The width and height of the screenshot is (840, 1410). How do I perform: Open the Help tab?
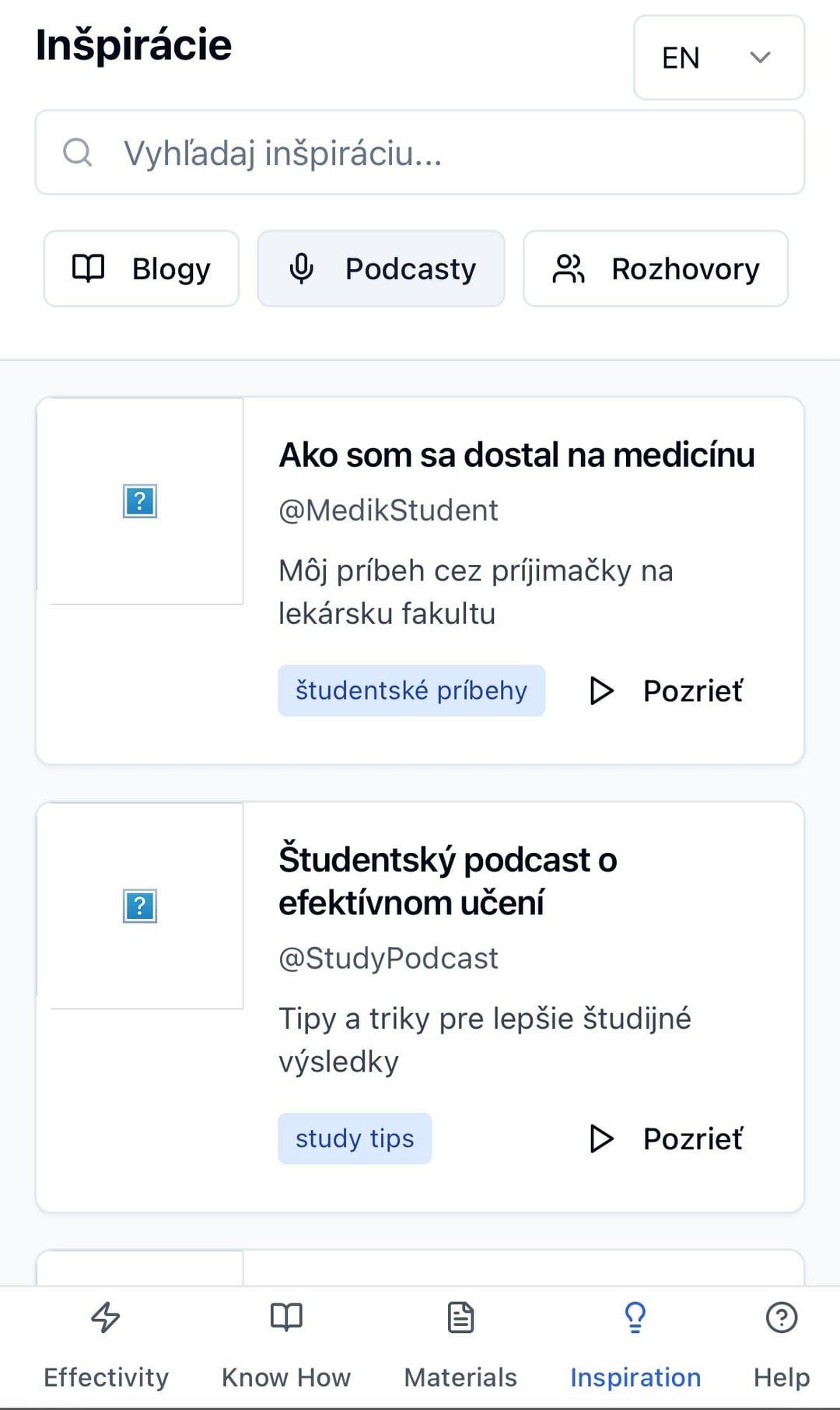782,1346
